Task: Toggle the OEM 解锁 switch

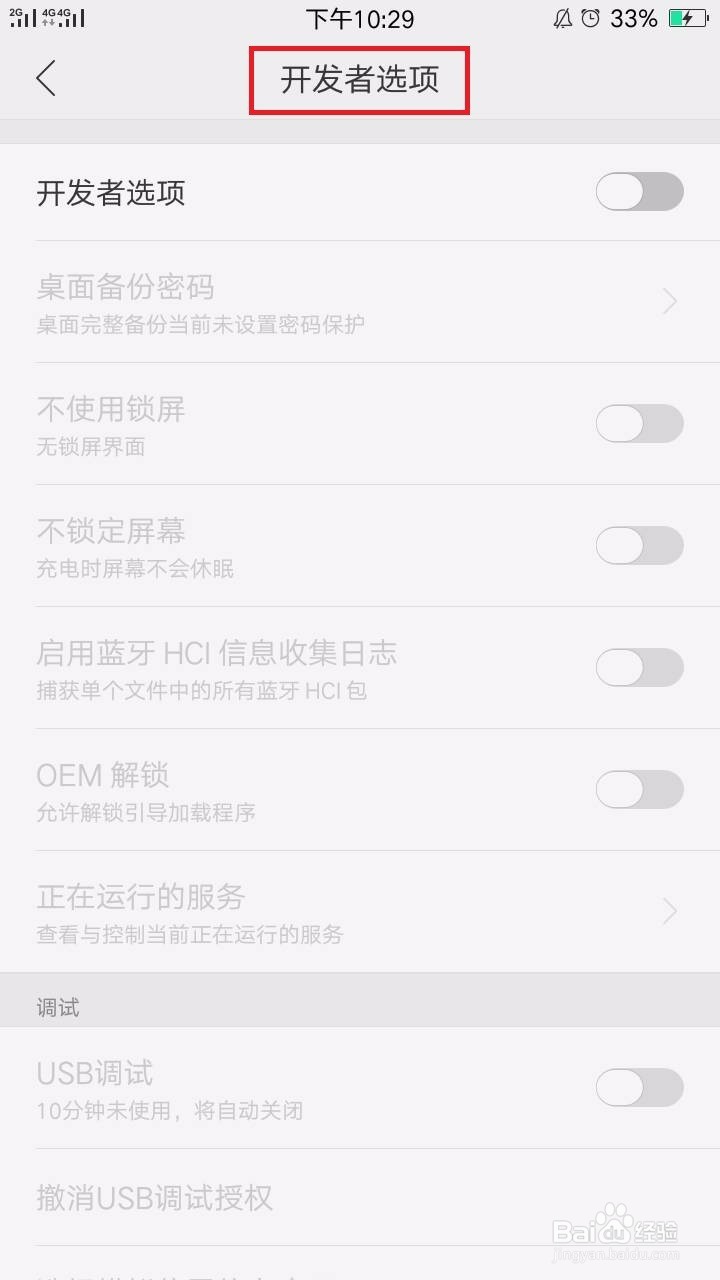Action: pos(639,789)
